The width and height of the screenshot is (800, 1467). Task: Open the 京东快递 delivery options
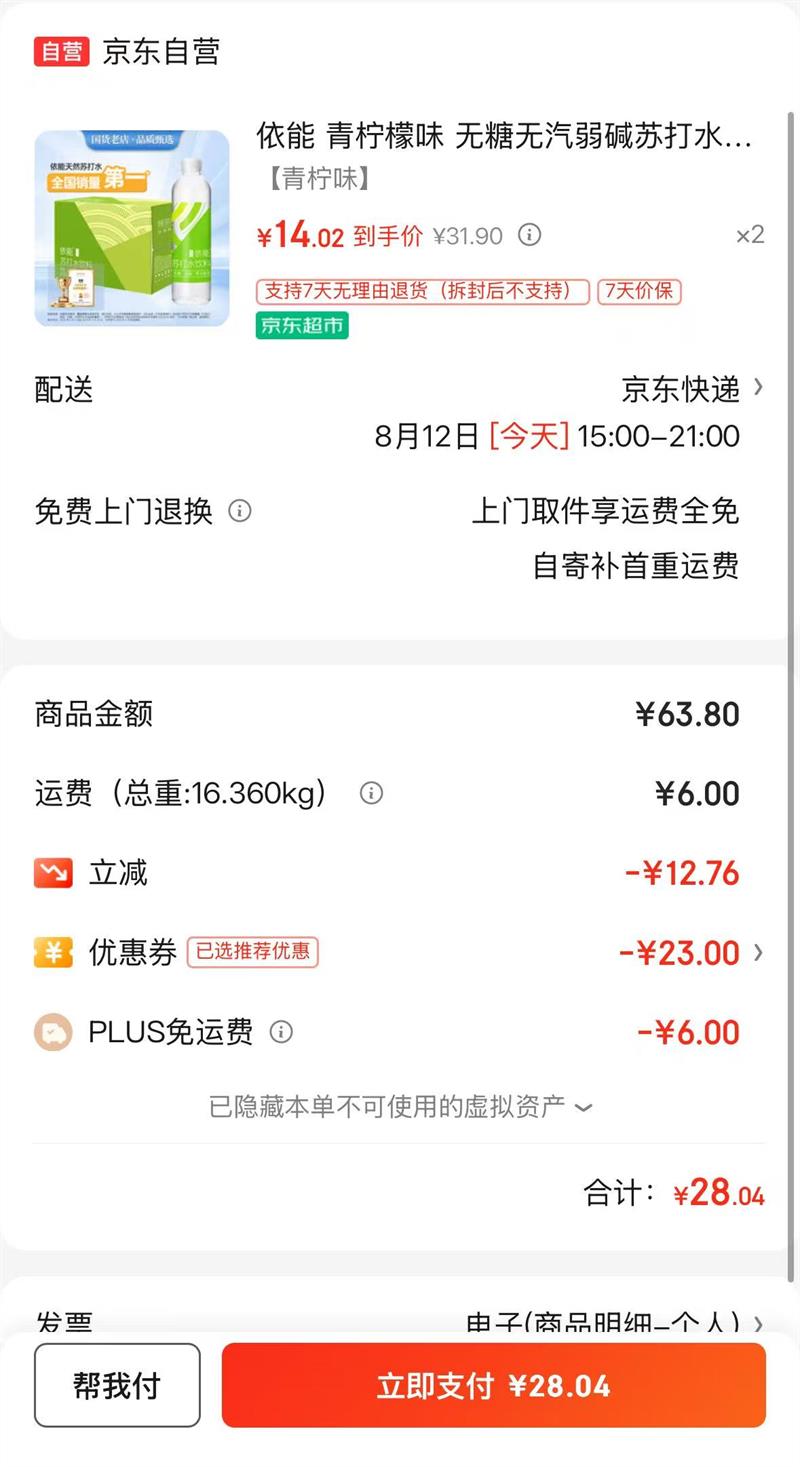(692, 388)
